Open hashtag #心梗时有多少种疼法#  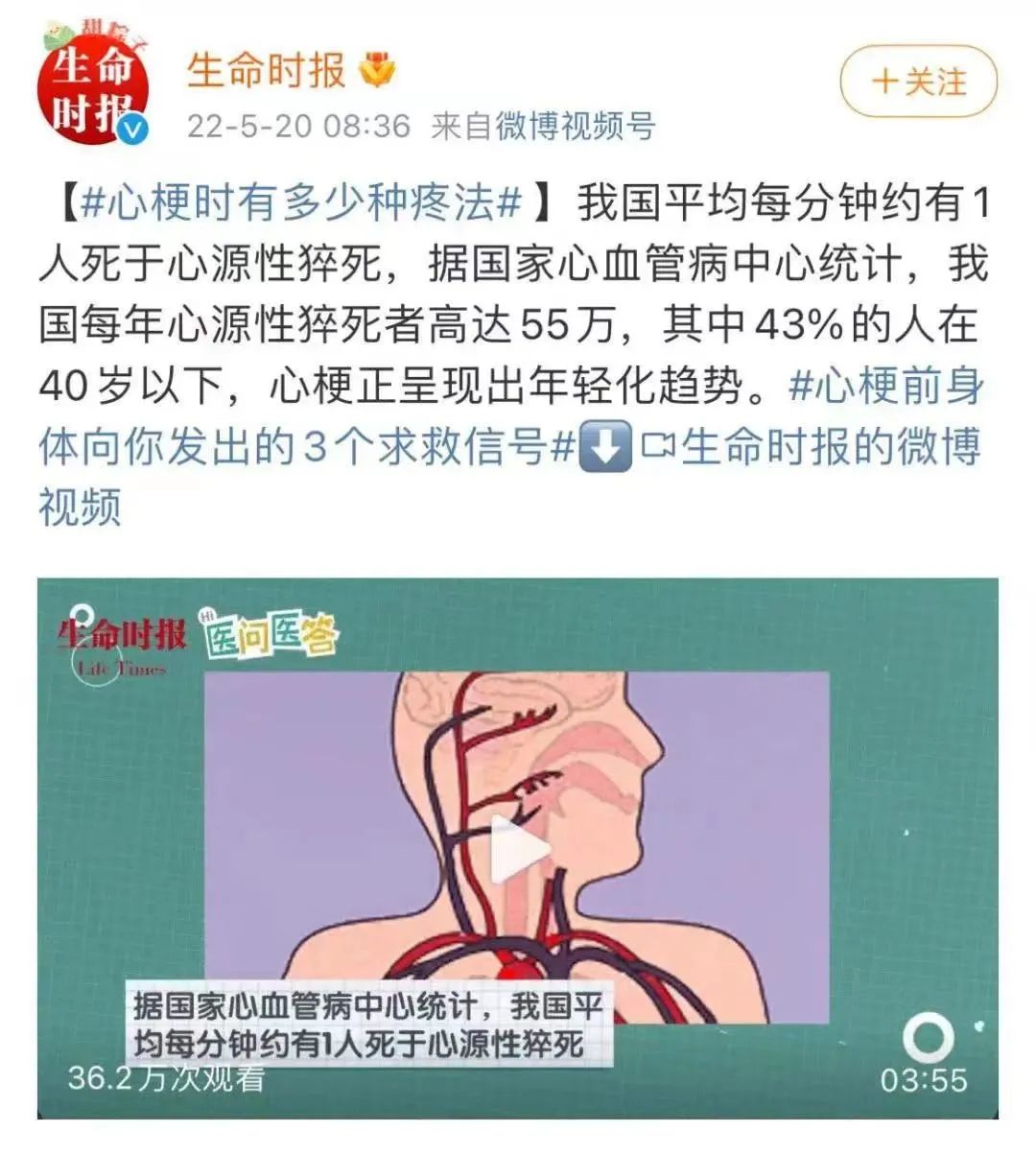click(x=303, y=203)
